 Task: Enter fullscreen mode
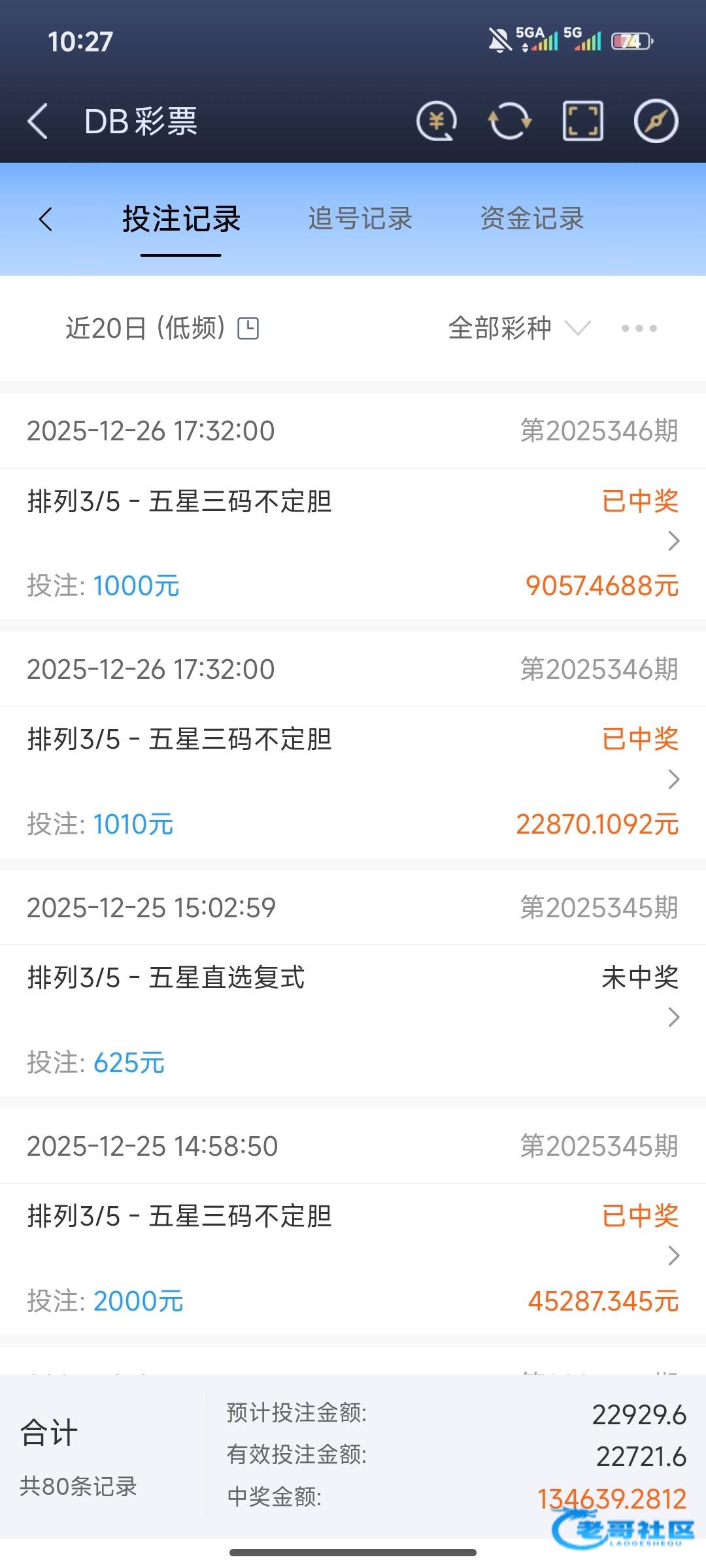tap(582, 122)
